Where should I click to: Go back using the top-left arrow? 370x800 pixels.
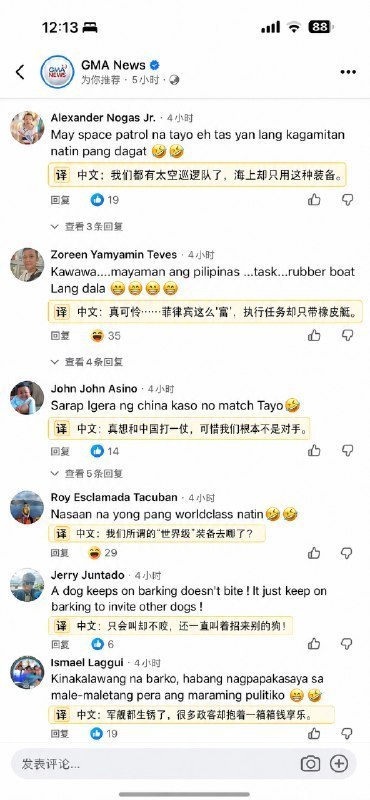20,72
